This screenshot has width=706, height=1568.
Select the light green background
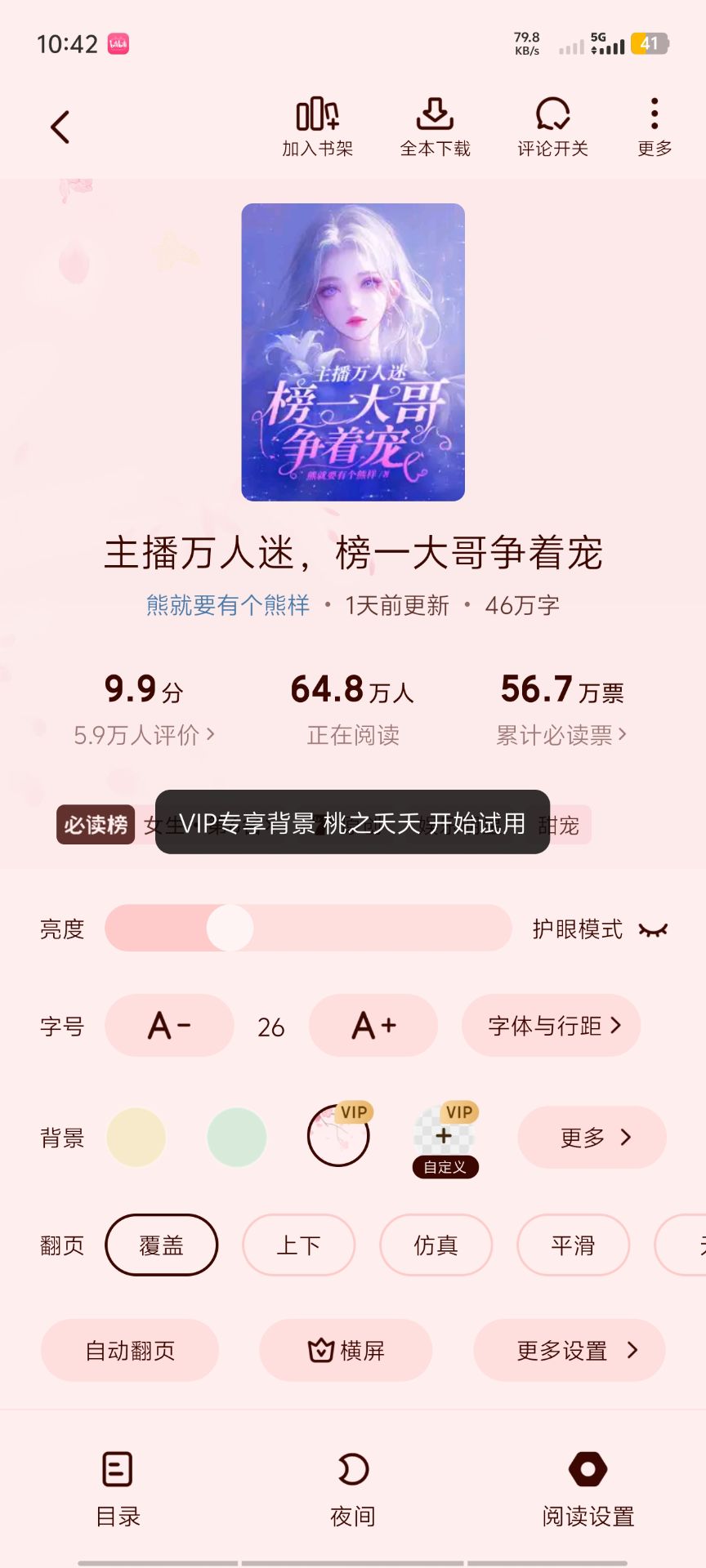237,1137
